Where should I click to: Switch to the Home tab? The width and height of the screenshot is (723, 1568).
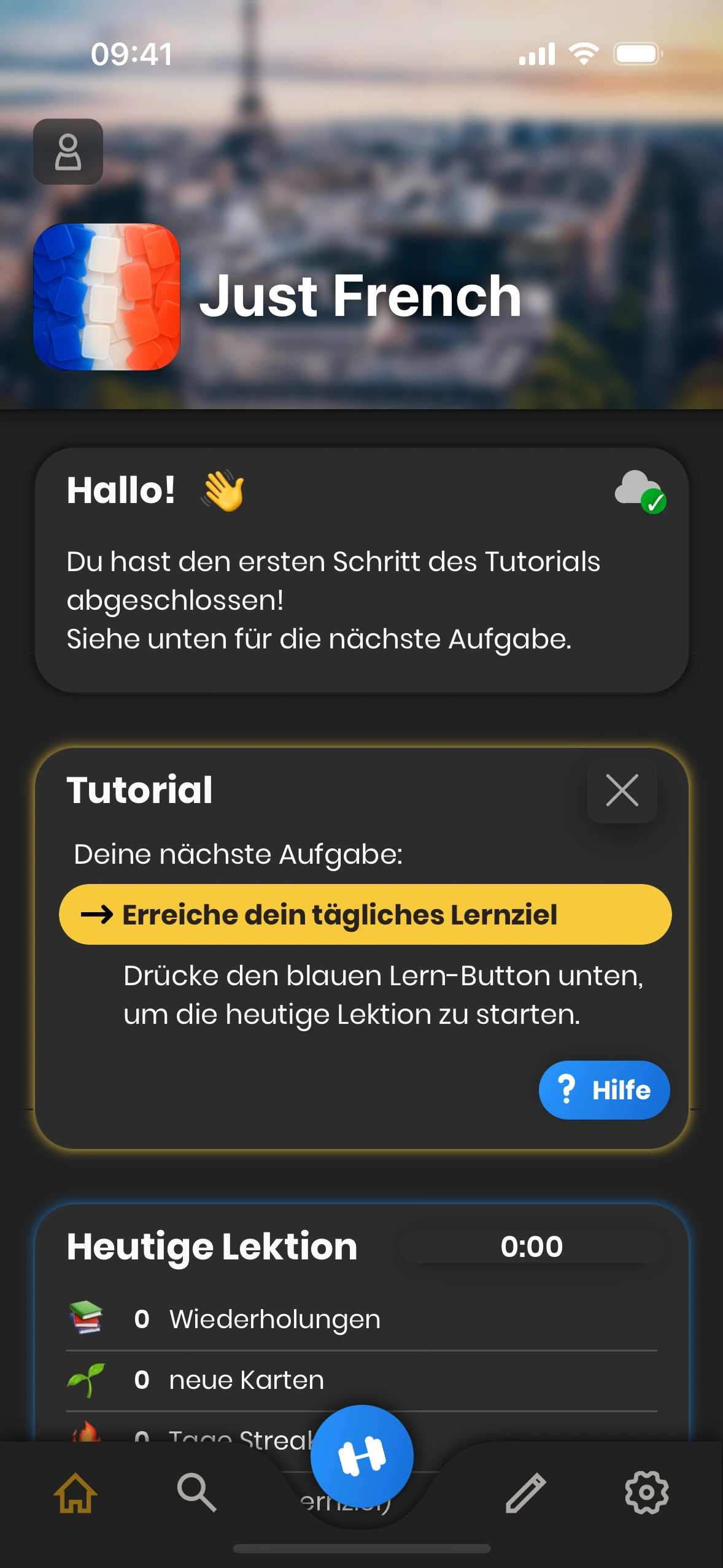point(75,1493)
